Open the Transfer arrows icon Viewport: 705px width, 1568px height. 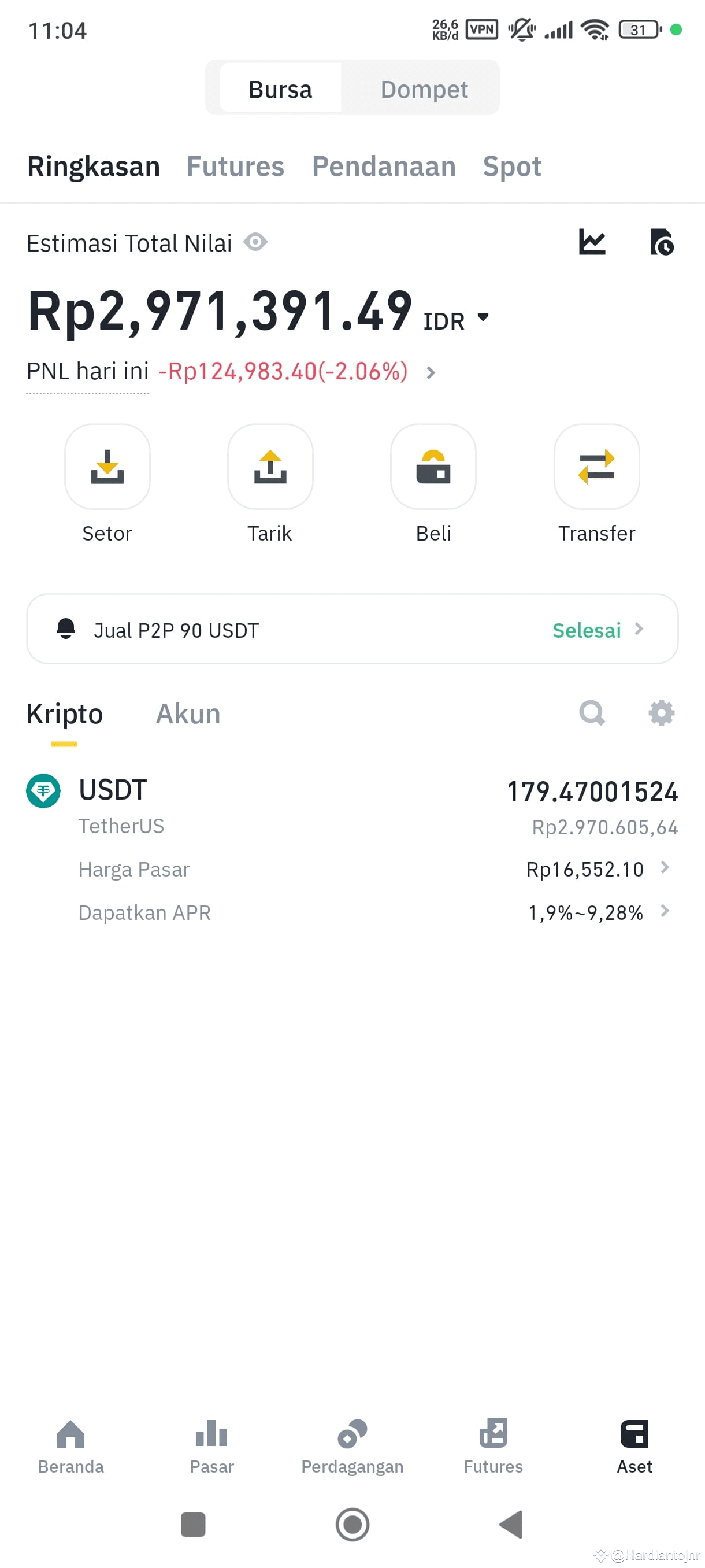(597, 466)
